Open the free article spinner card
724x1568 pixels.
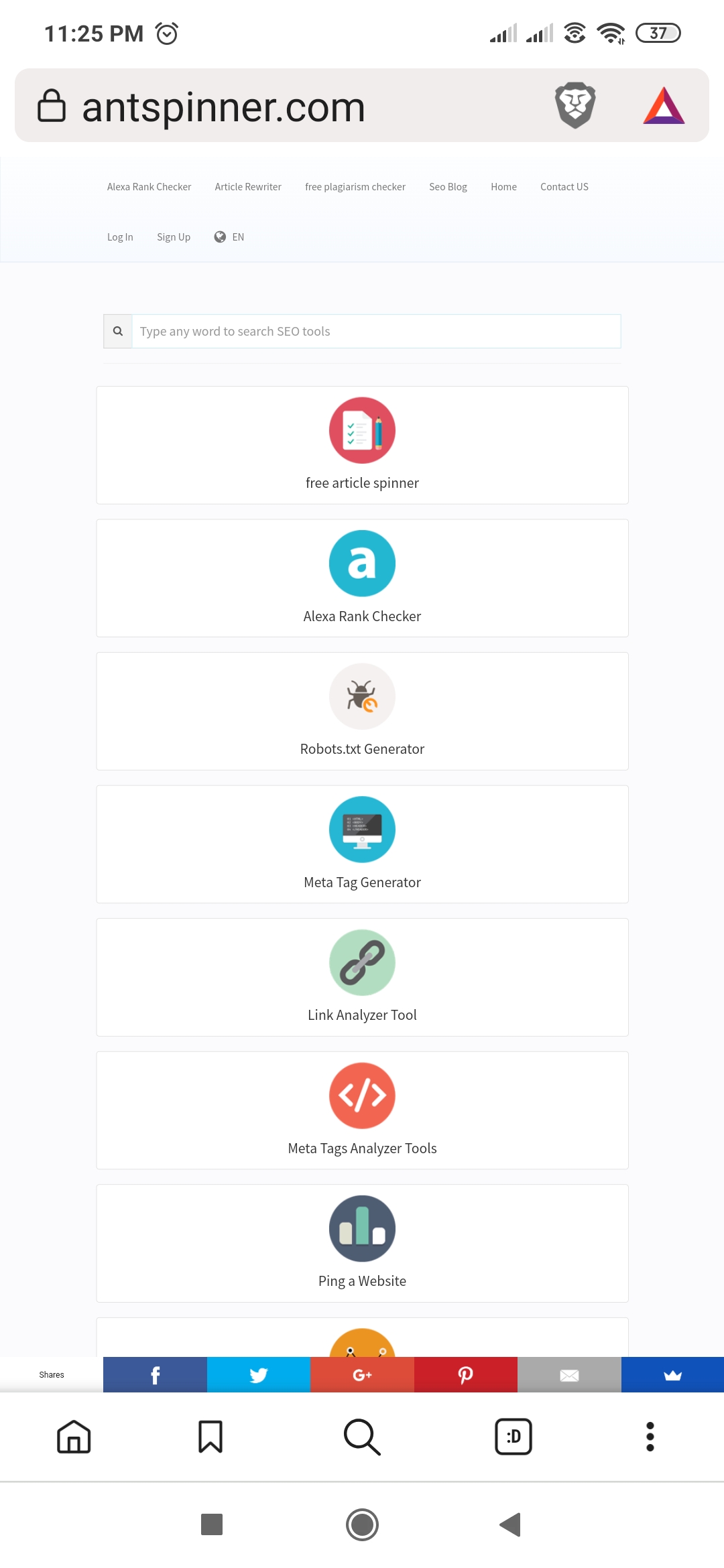(x=362, y=445)
